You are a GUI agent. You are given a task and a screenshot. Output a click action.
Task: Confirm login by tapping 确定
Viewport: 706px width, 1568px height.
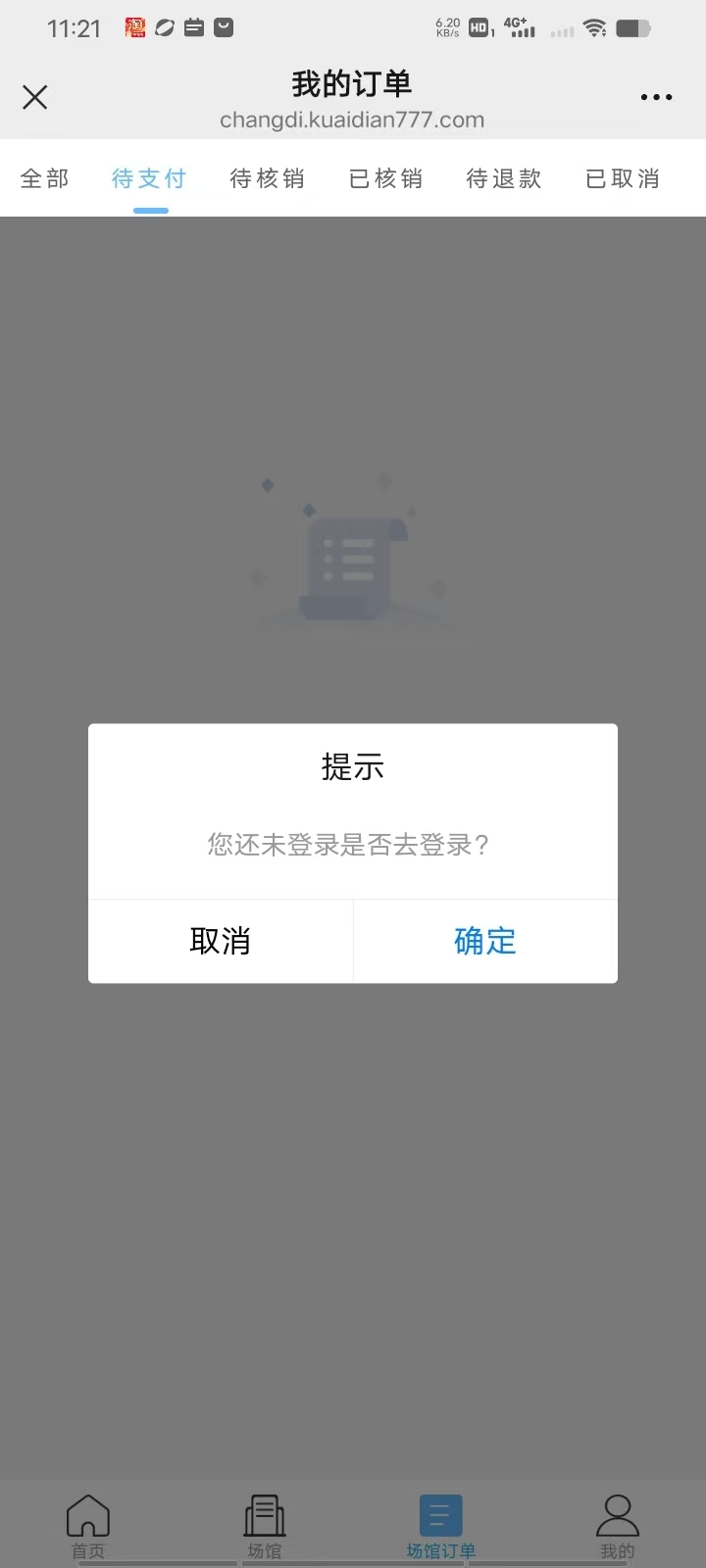pyautogui.click(x=485, y=941)
